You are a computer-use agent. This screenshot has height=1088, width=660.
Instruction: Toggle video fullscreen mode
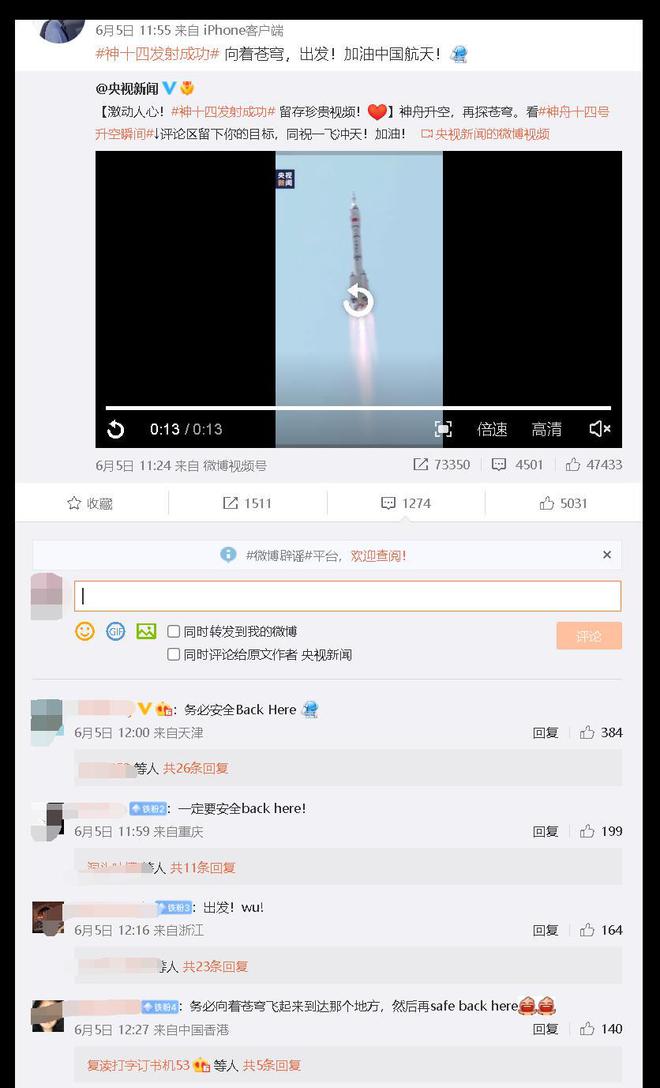tap(443, 429)
